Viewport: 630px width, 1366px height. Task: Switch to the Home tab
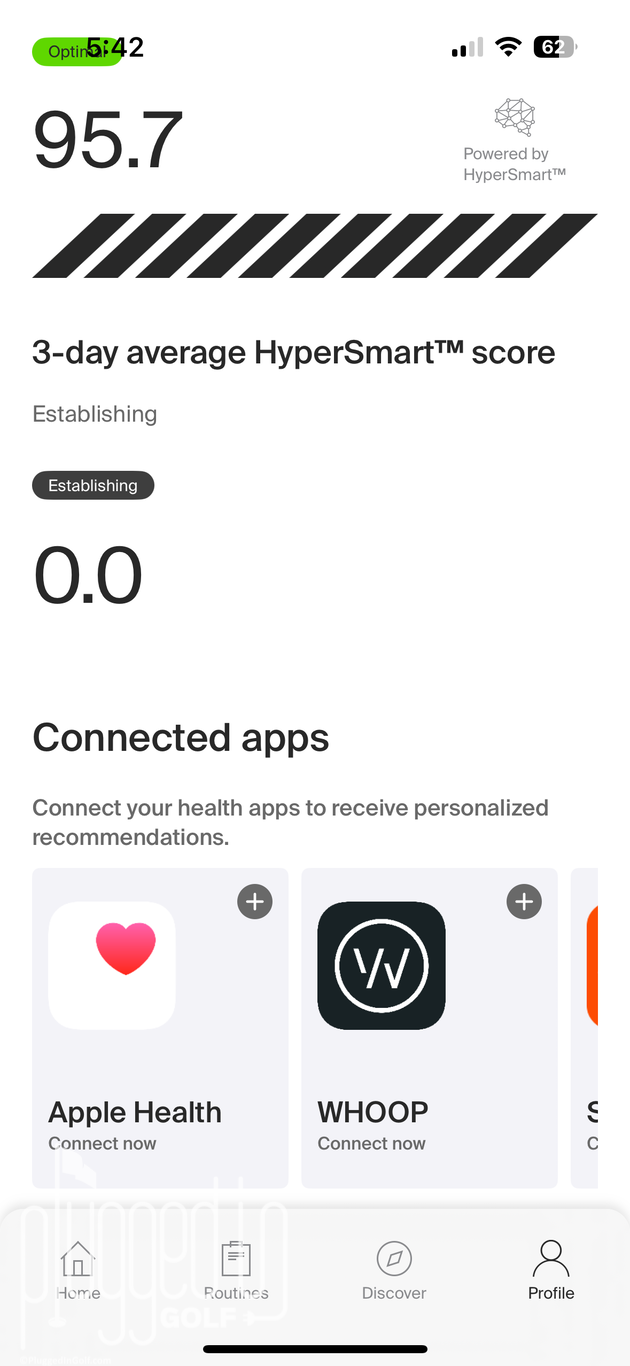click(78, 1270)
